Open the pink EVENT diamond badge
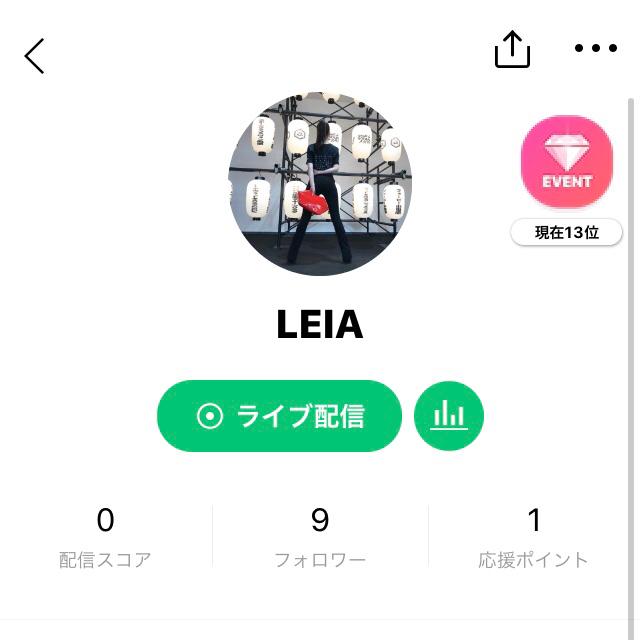The height and width of the screenshot is (640, 640). tap(566, 163)
